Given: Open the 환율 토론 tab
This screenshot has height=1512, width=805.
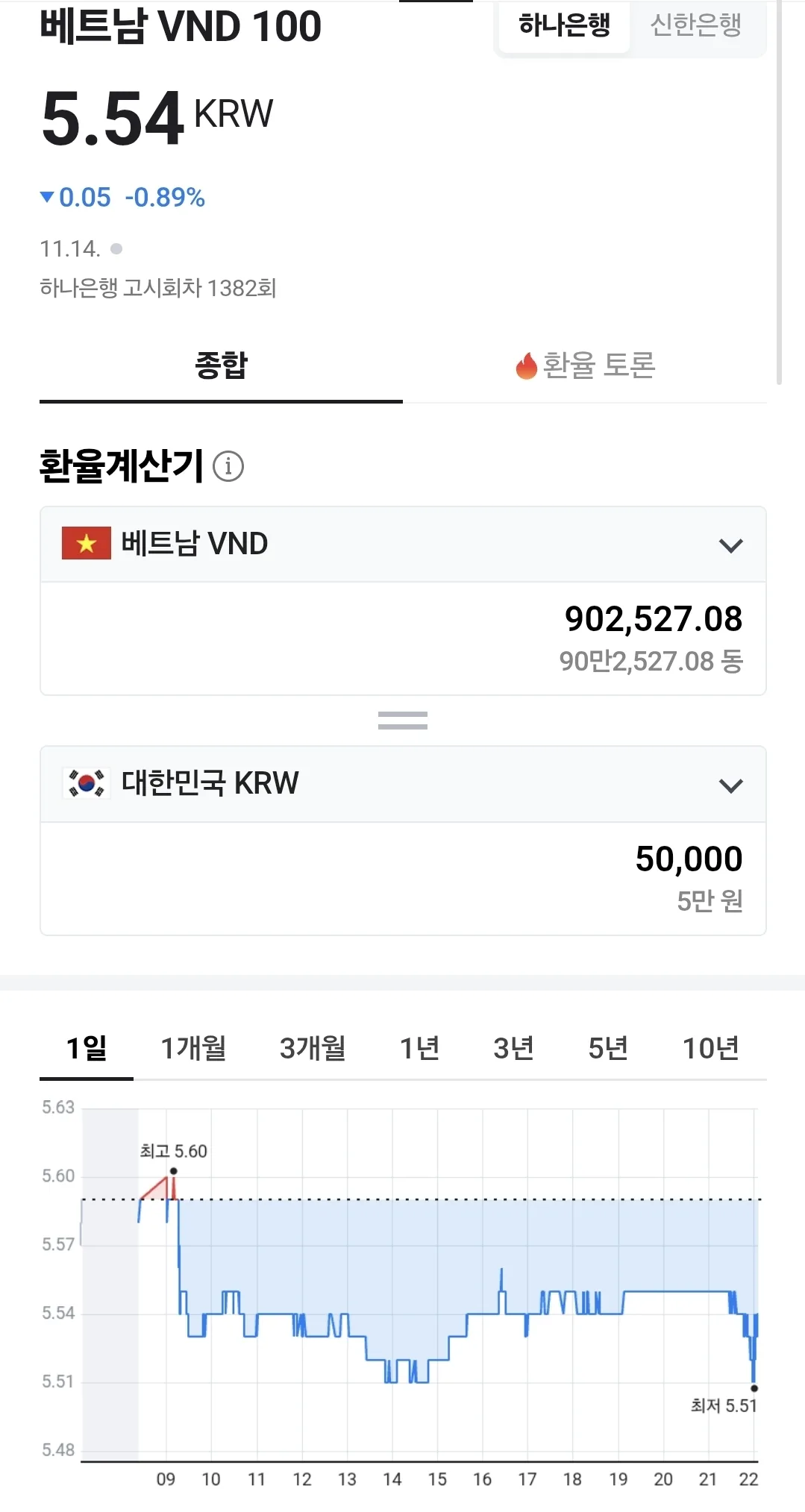Looking at the screenshot, I should point(585,366).
